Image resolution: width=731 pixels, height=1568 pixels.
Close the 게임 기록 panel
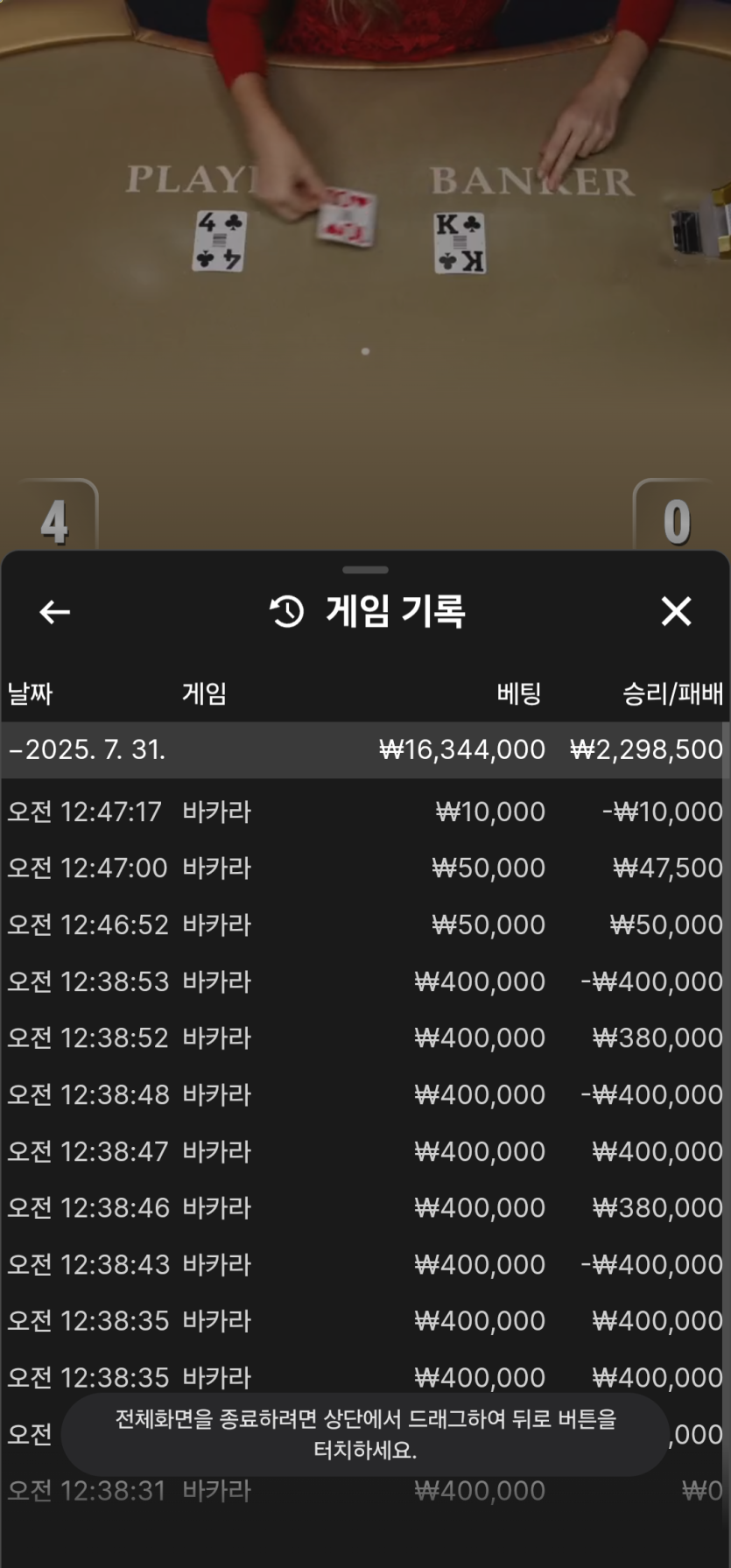(676, 611)
